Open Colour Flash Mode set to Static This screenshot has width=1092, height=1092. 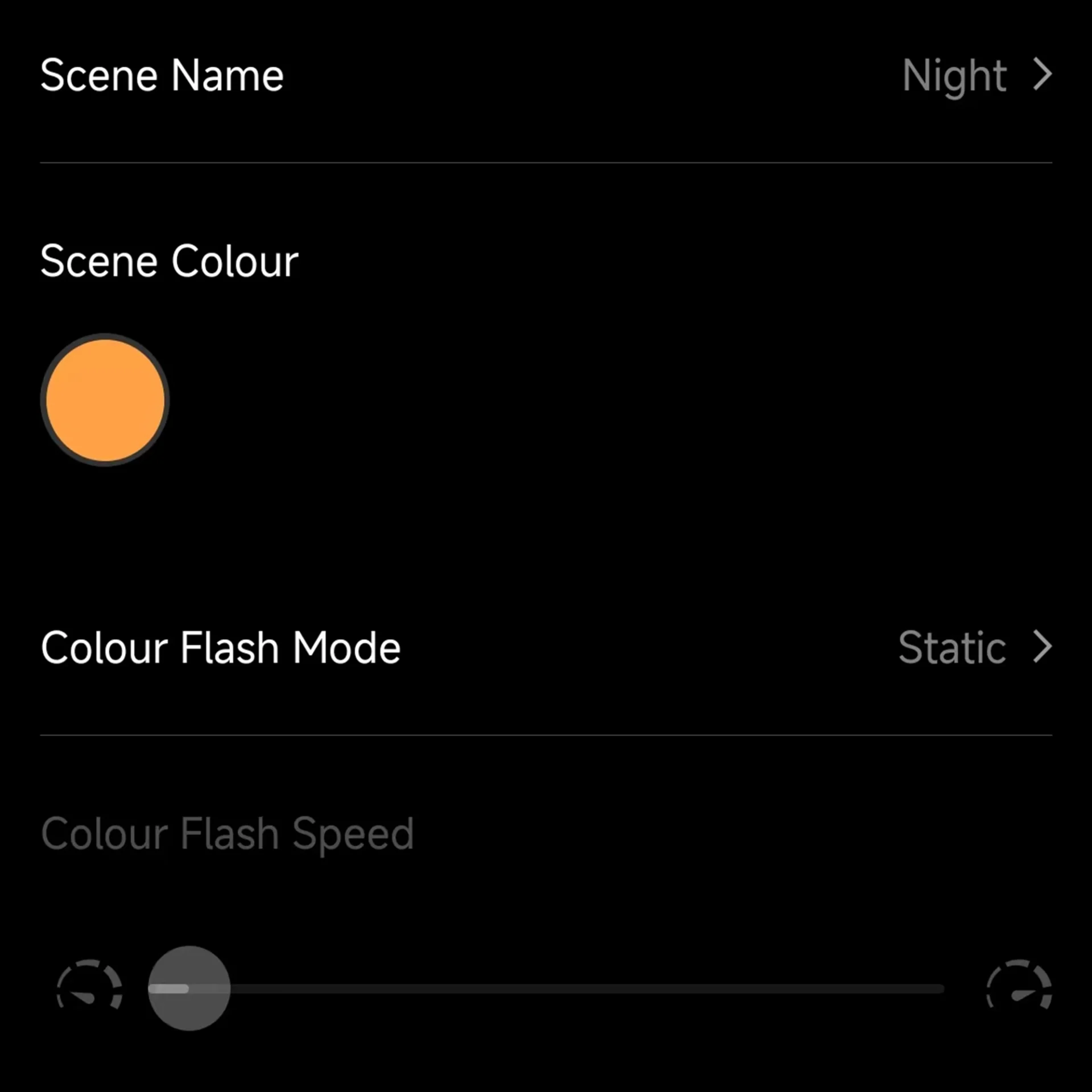pyautogui.click(x=546, y=647)
